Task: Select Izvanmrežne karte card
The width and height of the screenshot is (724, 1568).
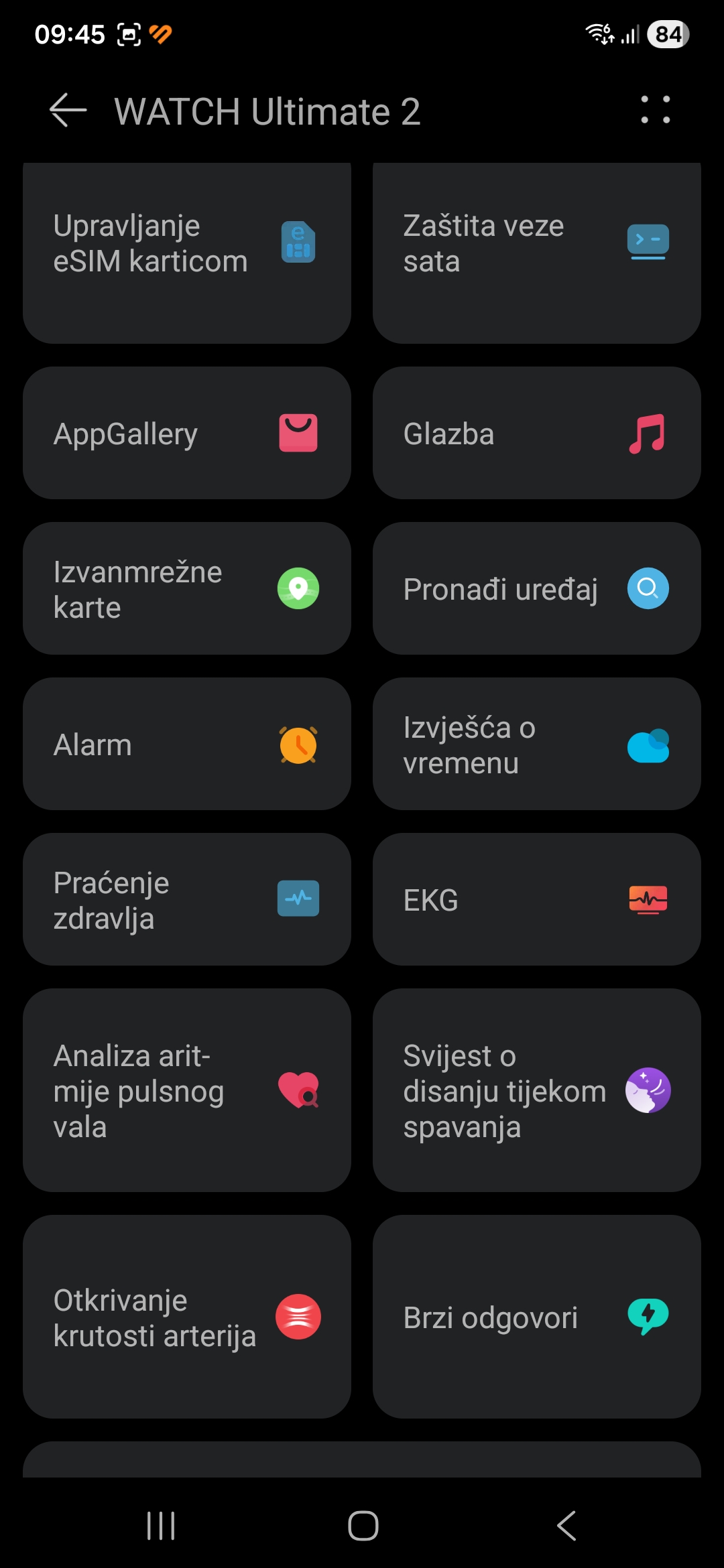Action: pos(187,588)
